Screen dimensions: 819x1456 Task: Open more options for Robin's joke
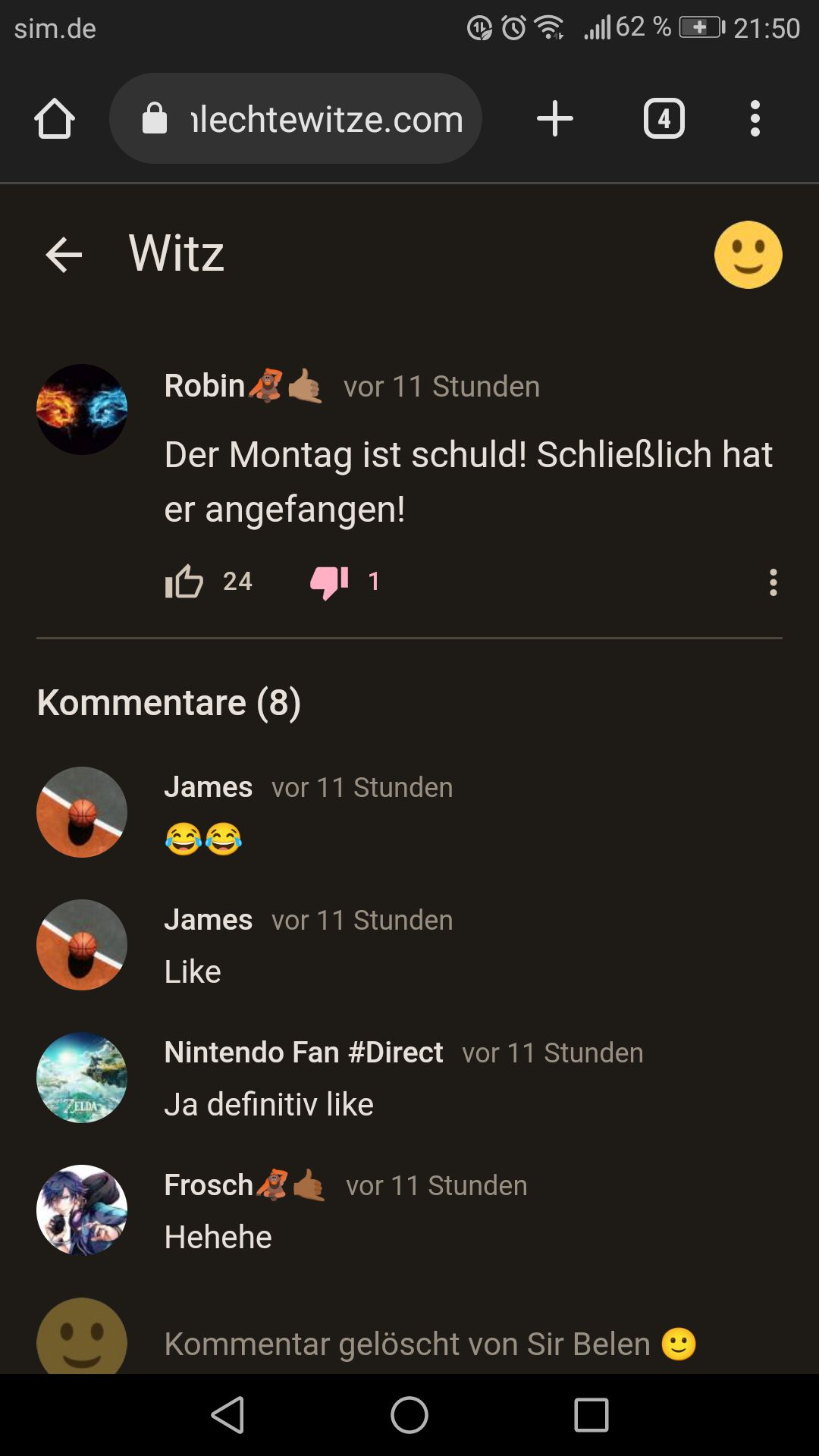(773, 582)
